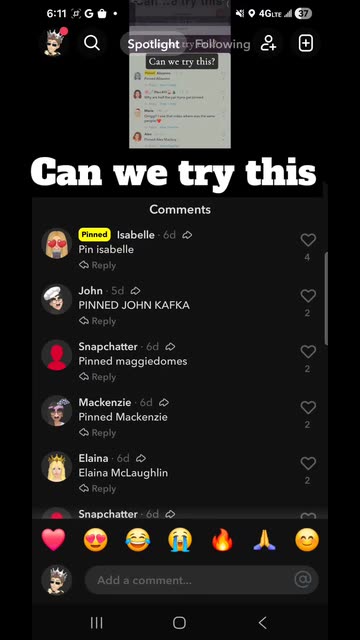Open the search magnifier icon
The height and width of the screenshot is (640, 360).
[x=92, y=42]
